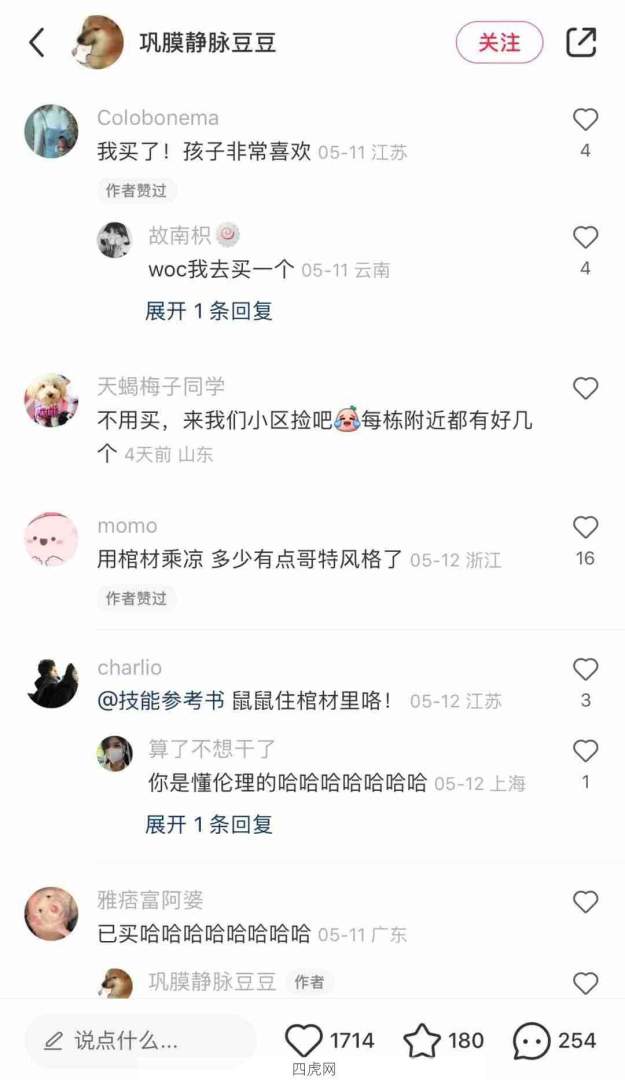Share this post via top-right icon
625x1080 pixels.
(581, 42)
